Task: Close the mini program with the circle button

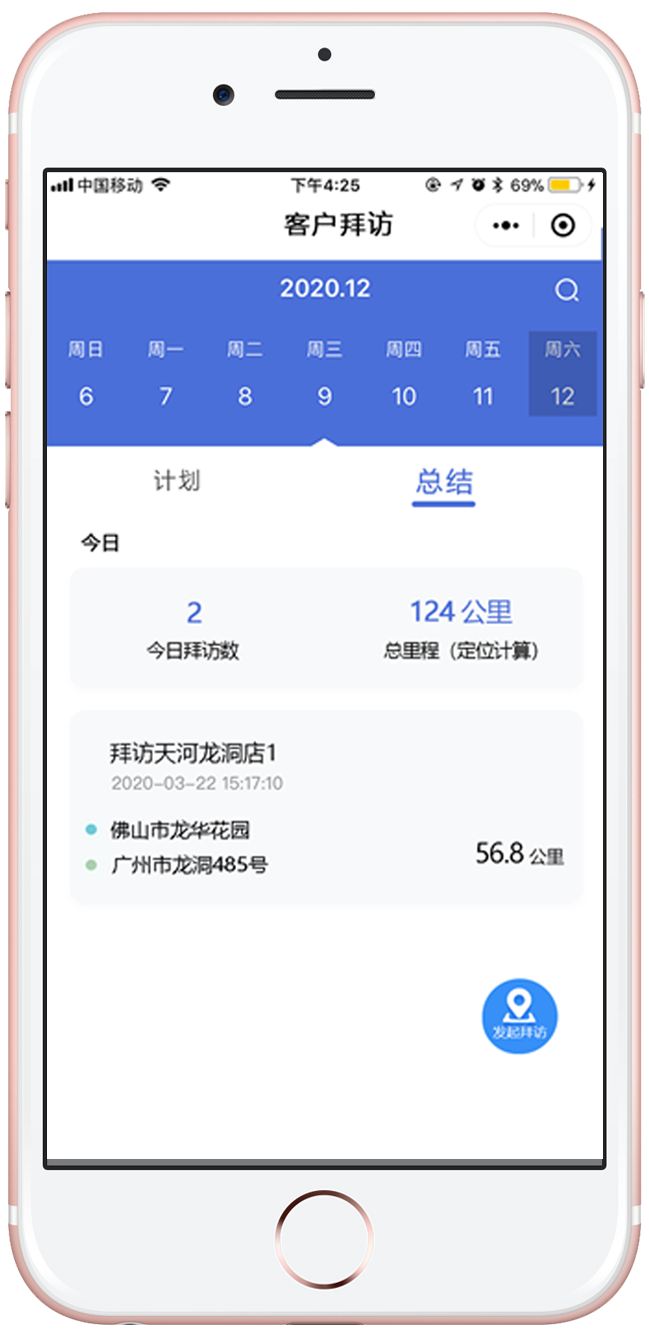Action: (563, 226)
